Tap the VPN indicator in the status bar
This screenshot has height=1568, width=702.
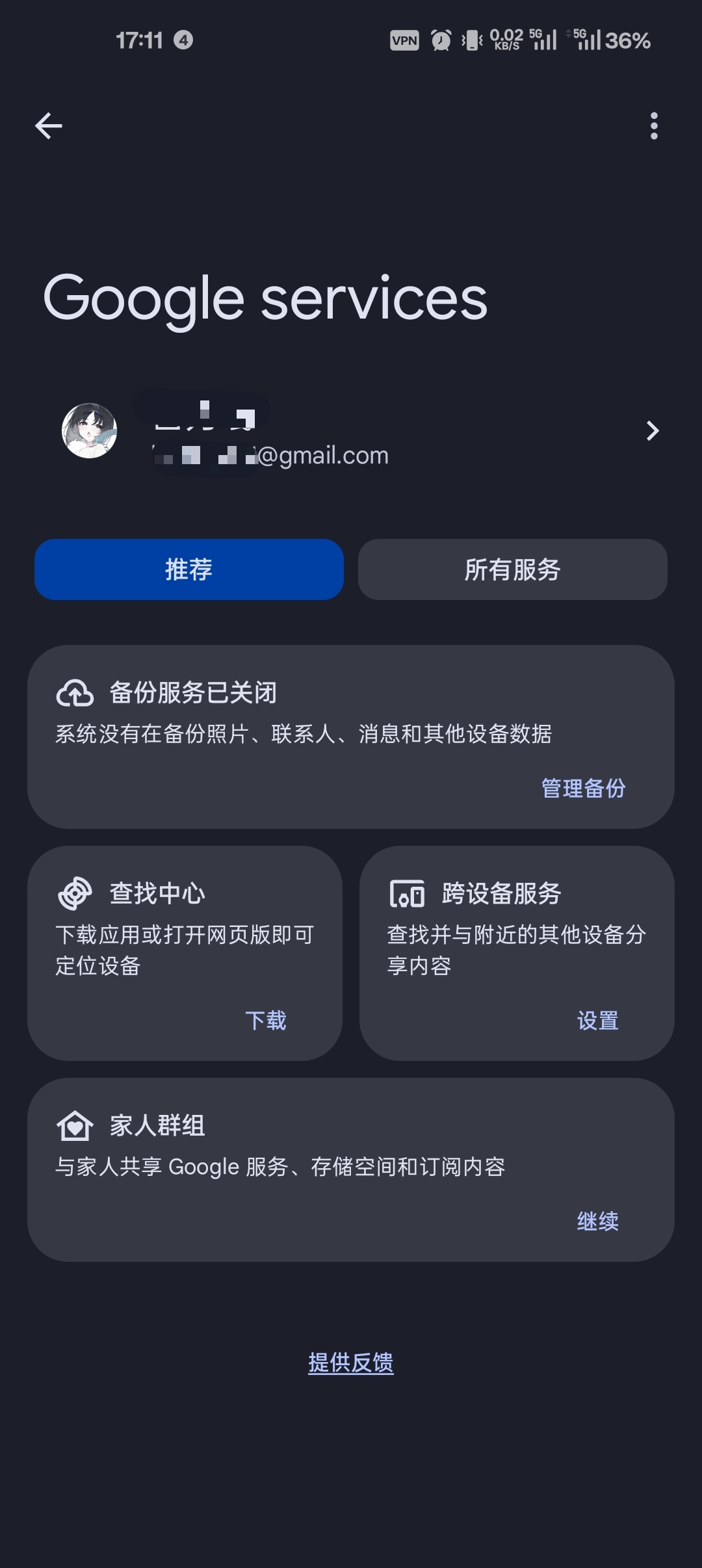tap(404, 40)
